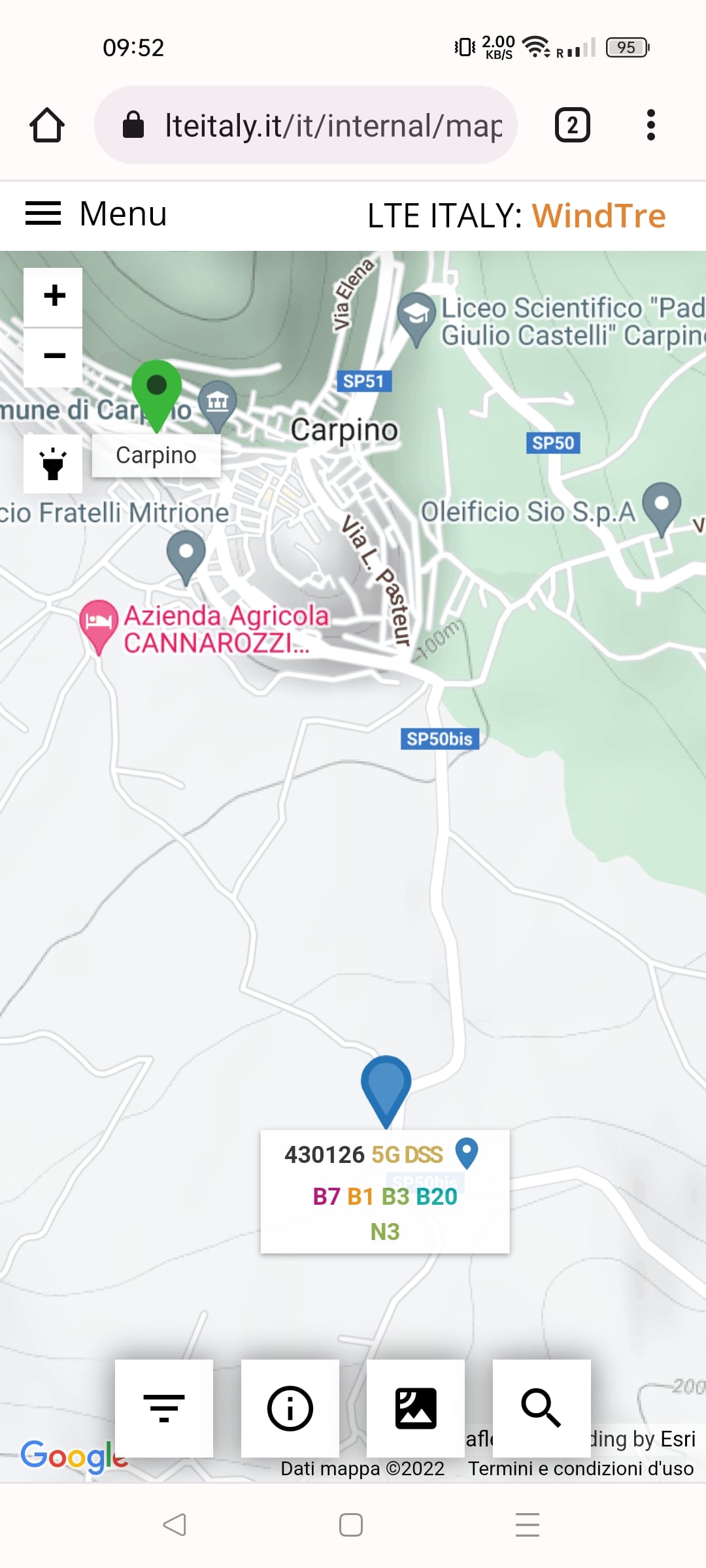Viewport: 706px width, 1568px height.
Task: Tap the lteitaly.it address bar
Action: pos(306,125)
